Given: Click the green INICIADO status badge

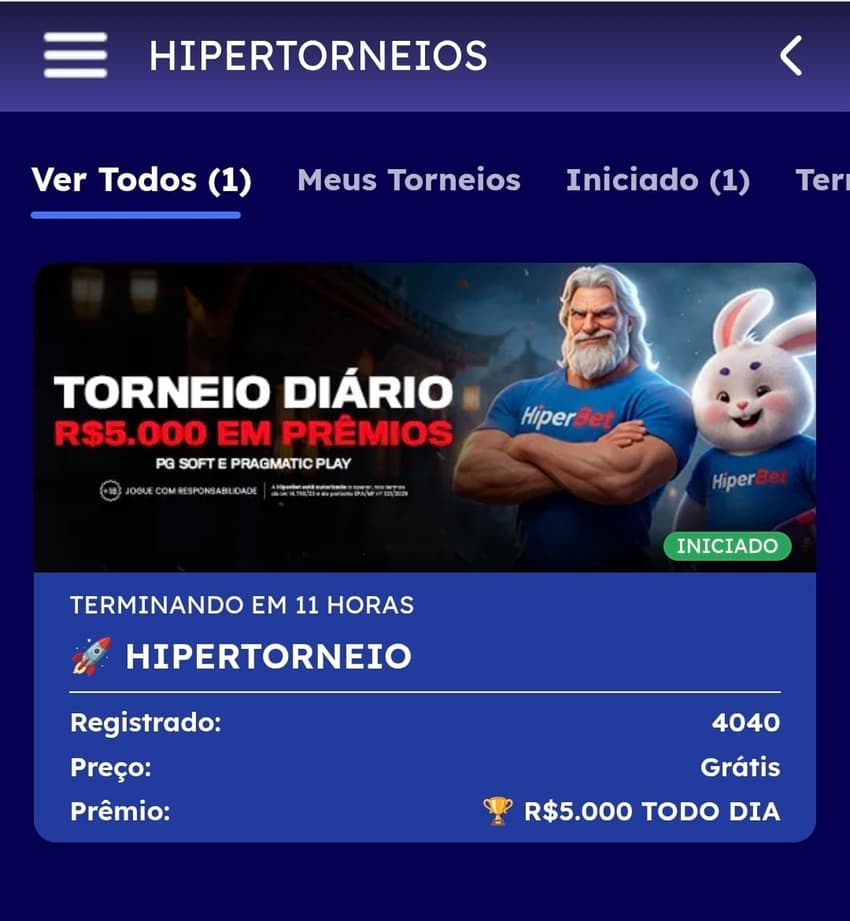Looking at the screenshot, I should point(729,546).
